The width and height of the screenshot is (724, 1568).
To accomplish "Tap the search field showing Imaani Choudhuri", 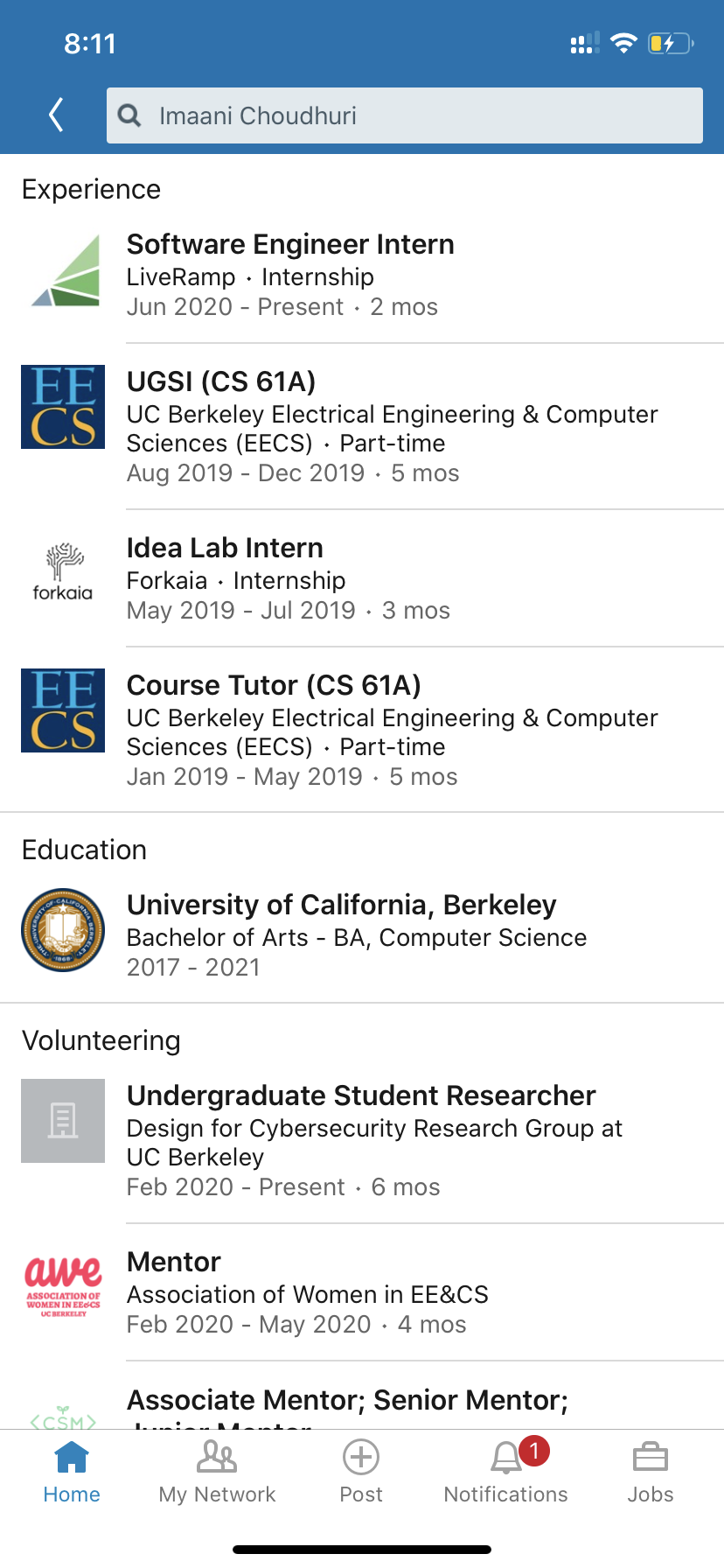I will [404, 115].
